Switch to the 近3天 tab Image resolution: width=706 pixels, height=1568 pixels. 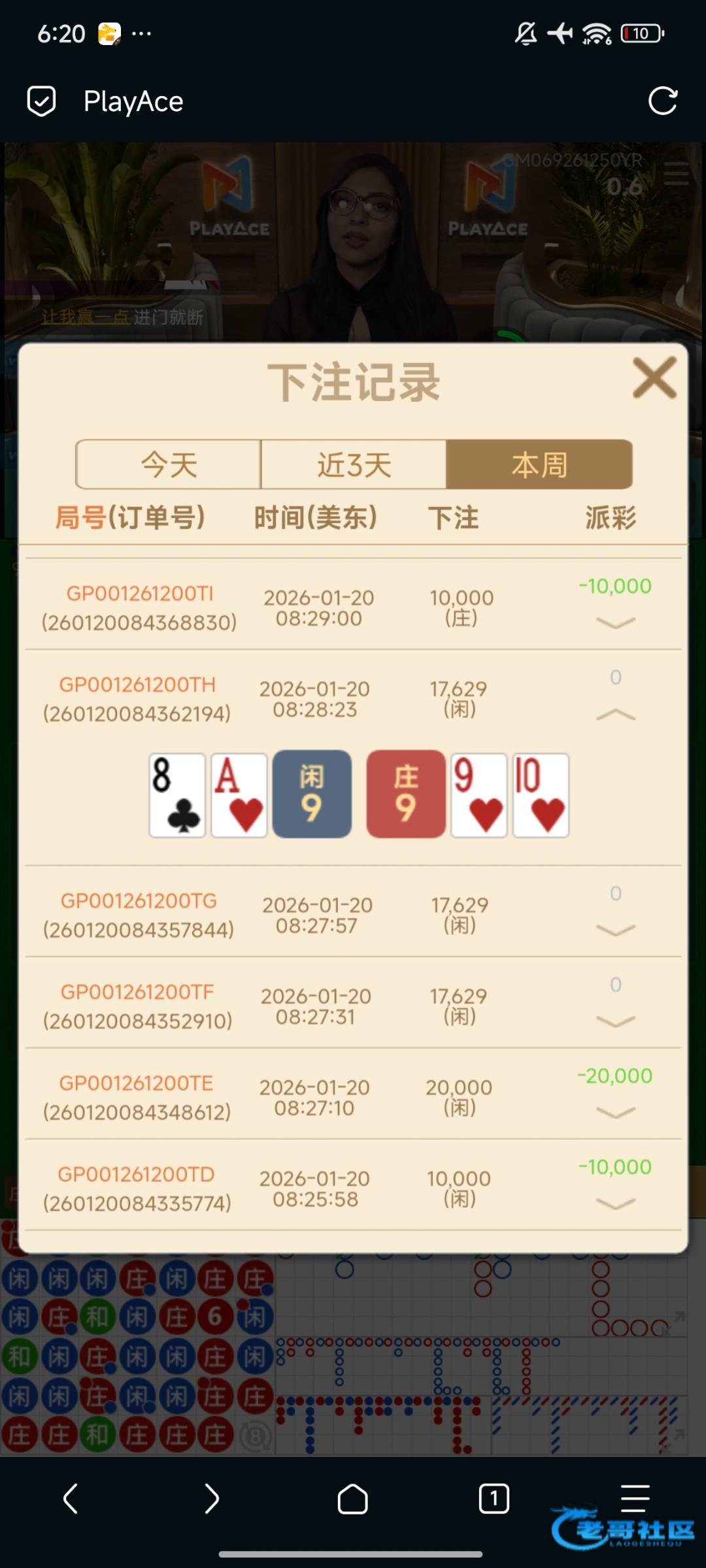click(354, 465)
